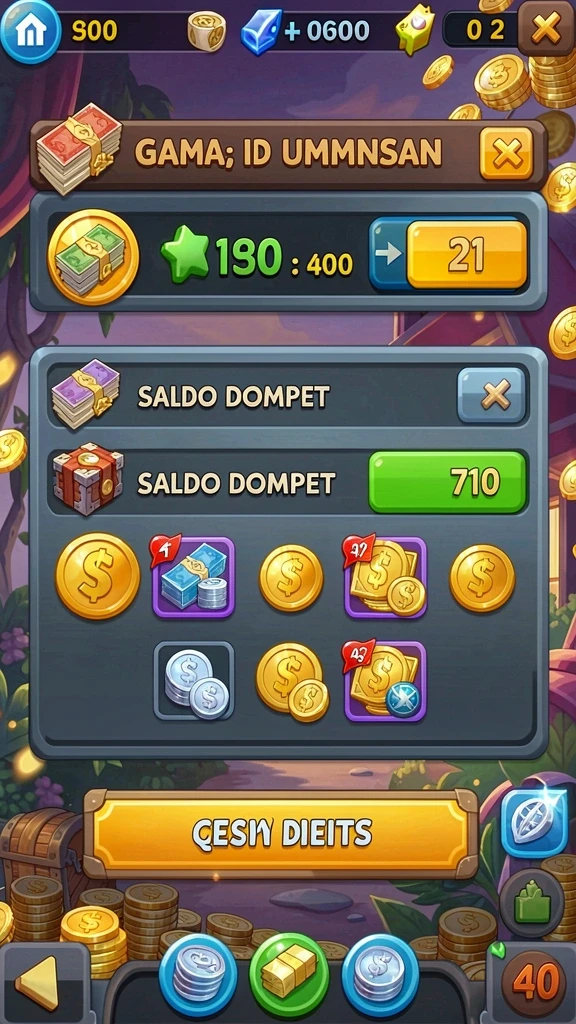Close the GAMA; ID UMMNSAN panel
The image size is (576, 1024).
(x=507, y=154)
